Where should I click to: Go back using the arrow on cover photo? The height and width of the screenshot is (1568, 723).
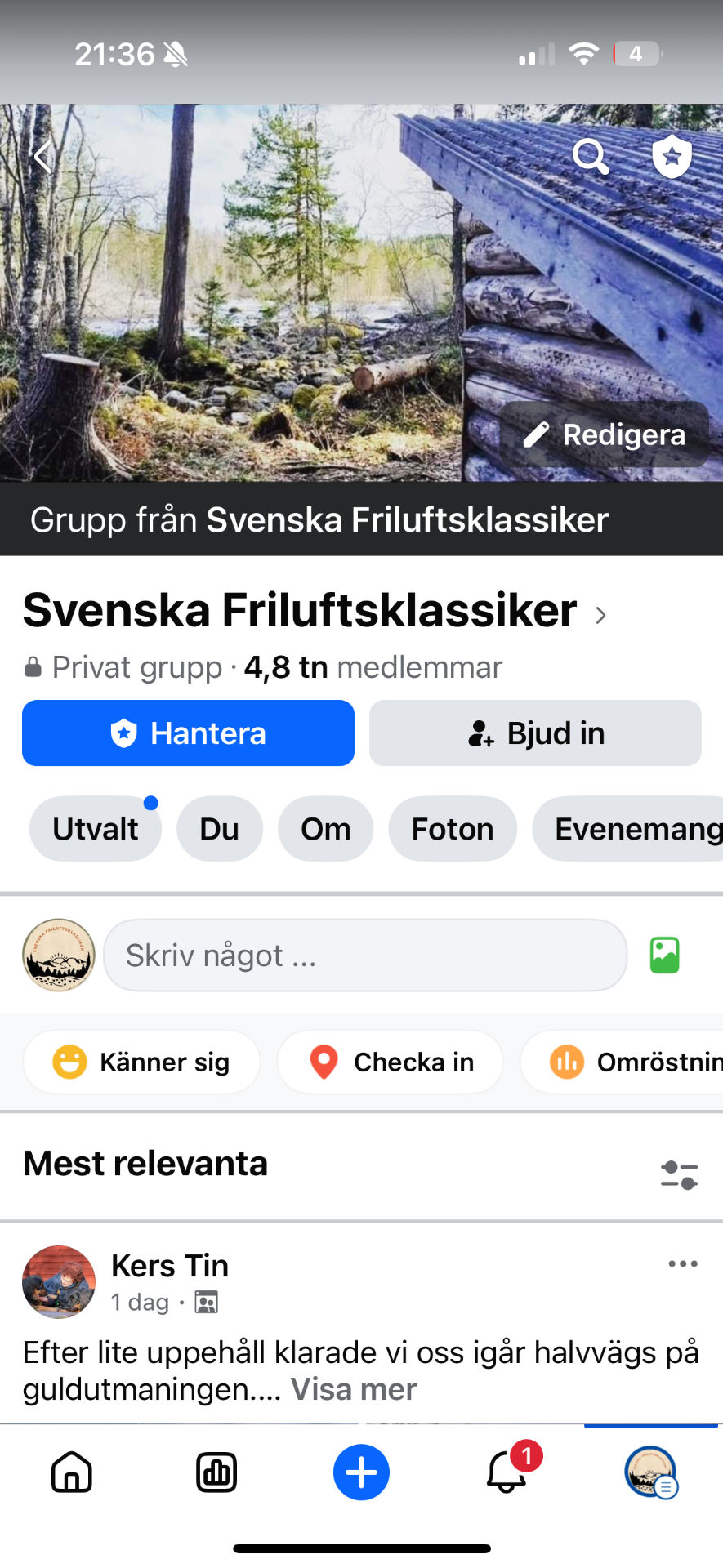pos(42,155)
